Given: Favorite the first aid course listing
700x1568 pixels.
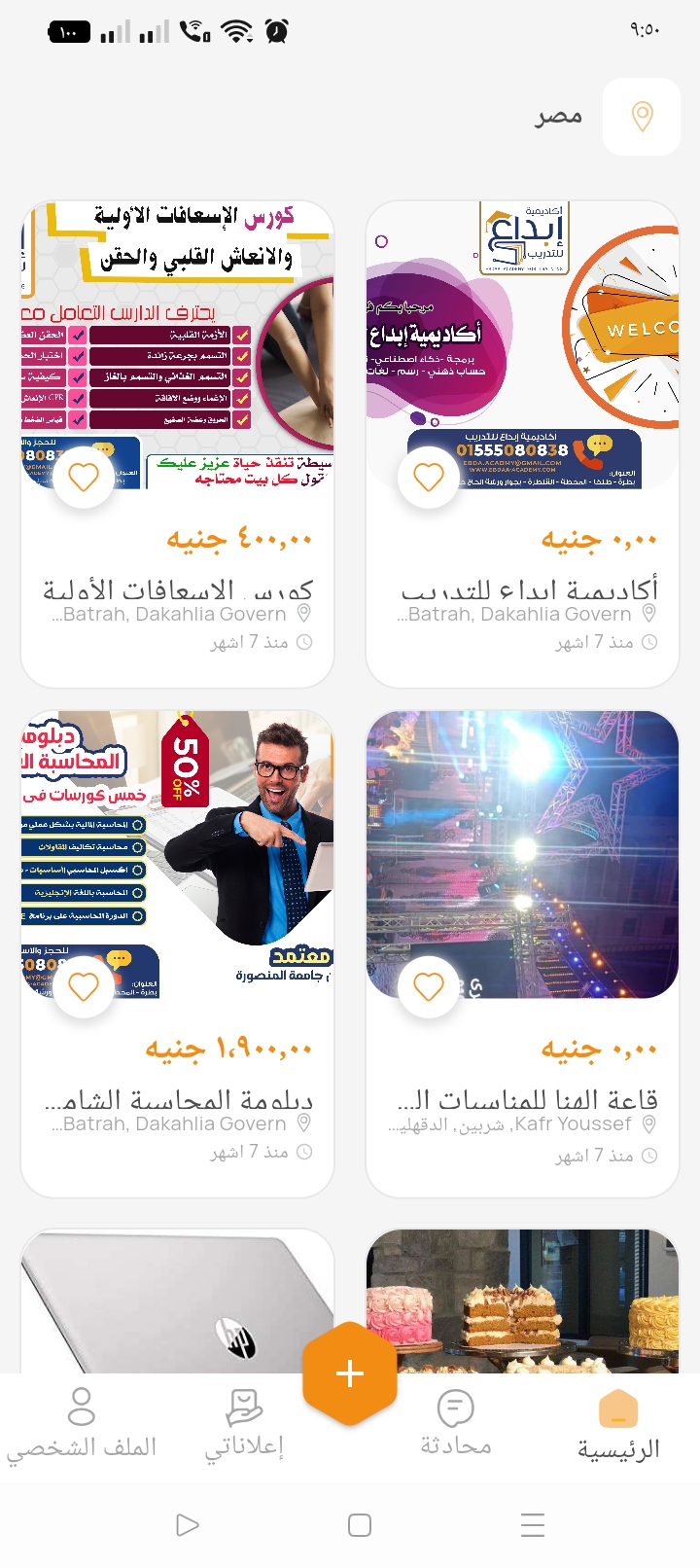Looking at the screenshot, I should [83, 477].
